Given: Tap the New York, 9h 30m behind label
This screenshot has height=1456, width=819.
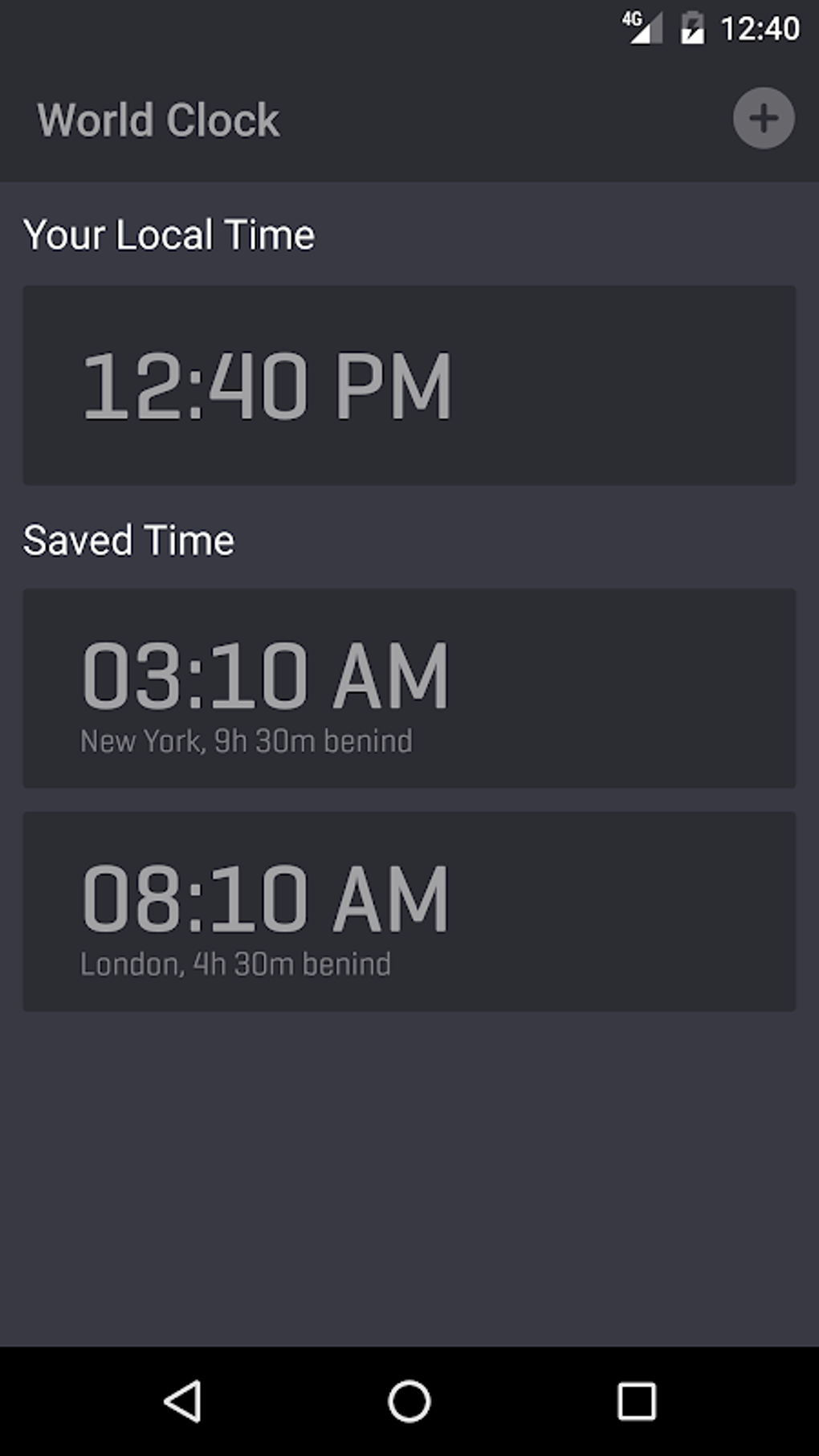Looking at the screenshot, I should click(x=247, y=740).
